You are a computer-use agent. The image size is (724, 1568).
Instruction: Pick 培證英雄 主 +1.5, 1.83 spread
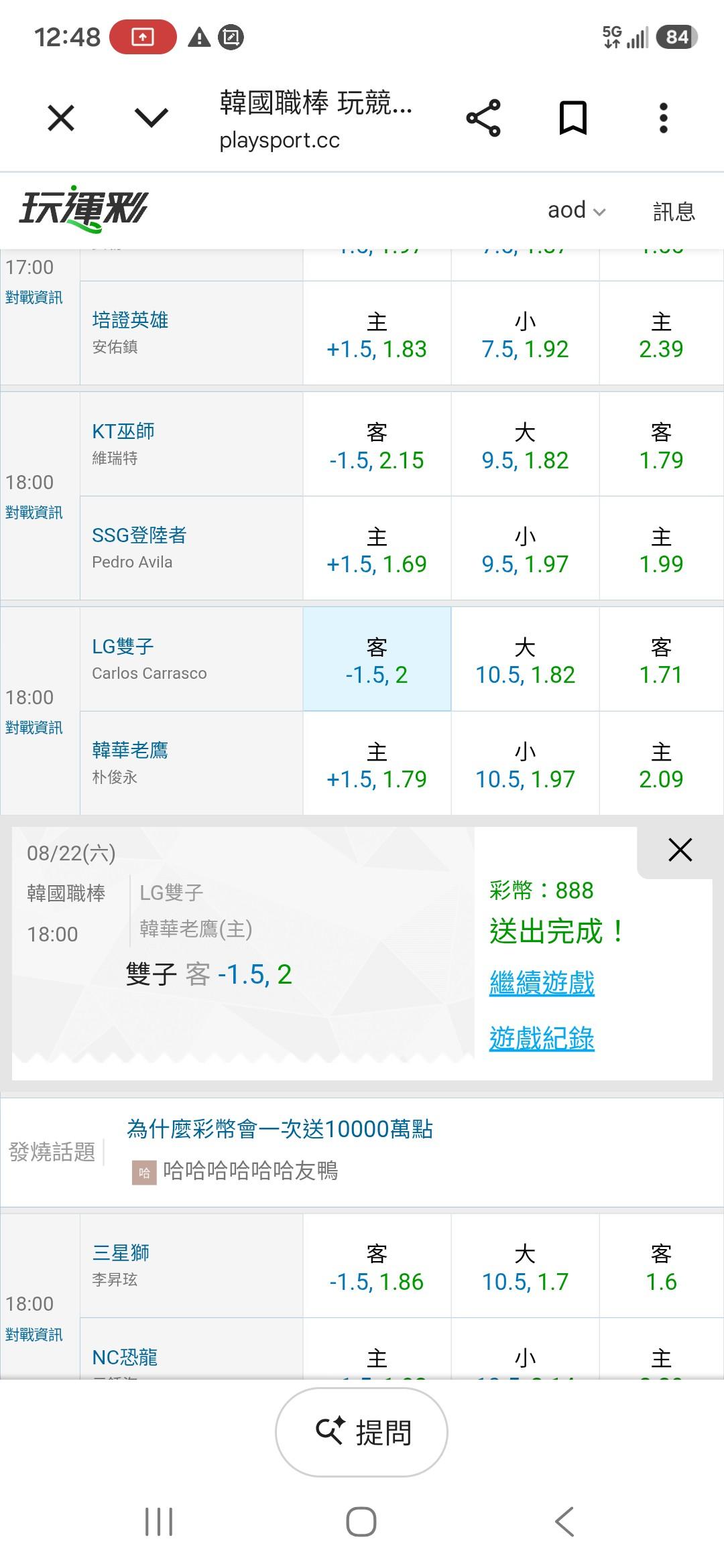[377, 333]
